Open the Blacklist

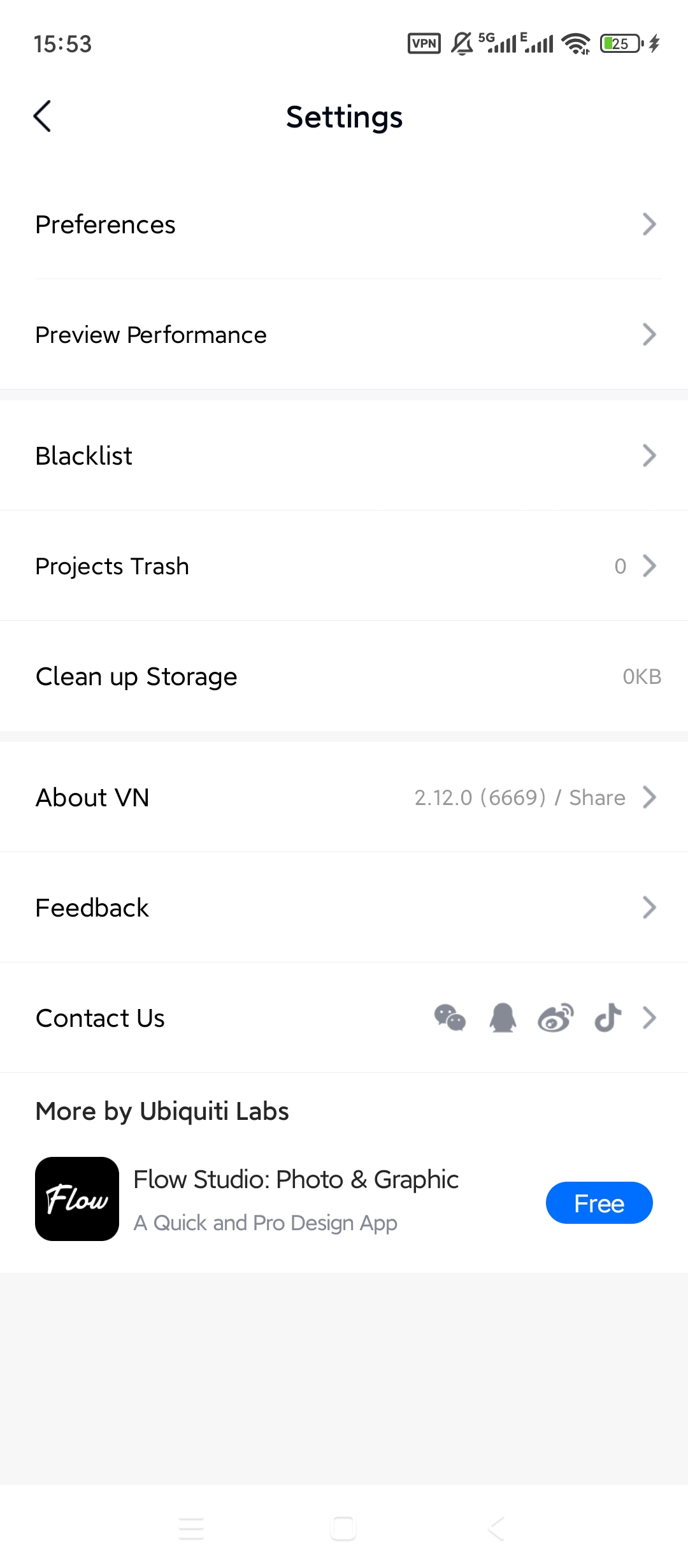(x=344, y=456)
